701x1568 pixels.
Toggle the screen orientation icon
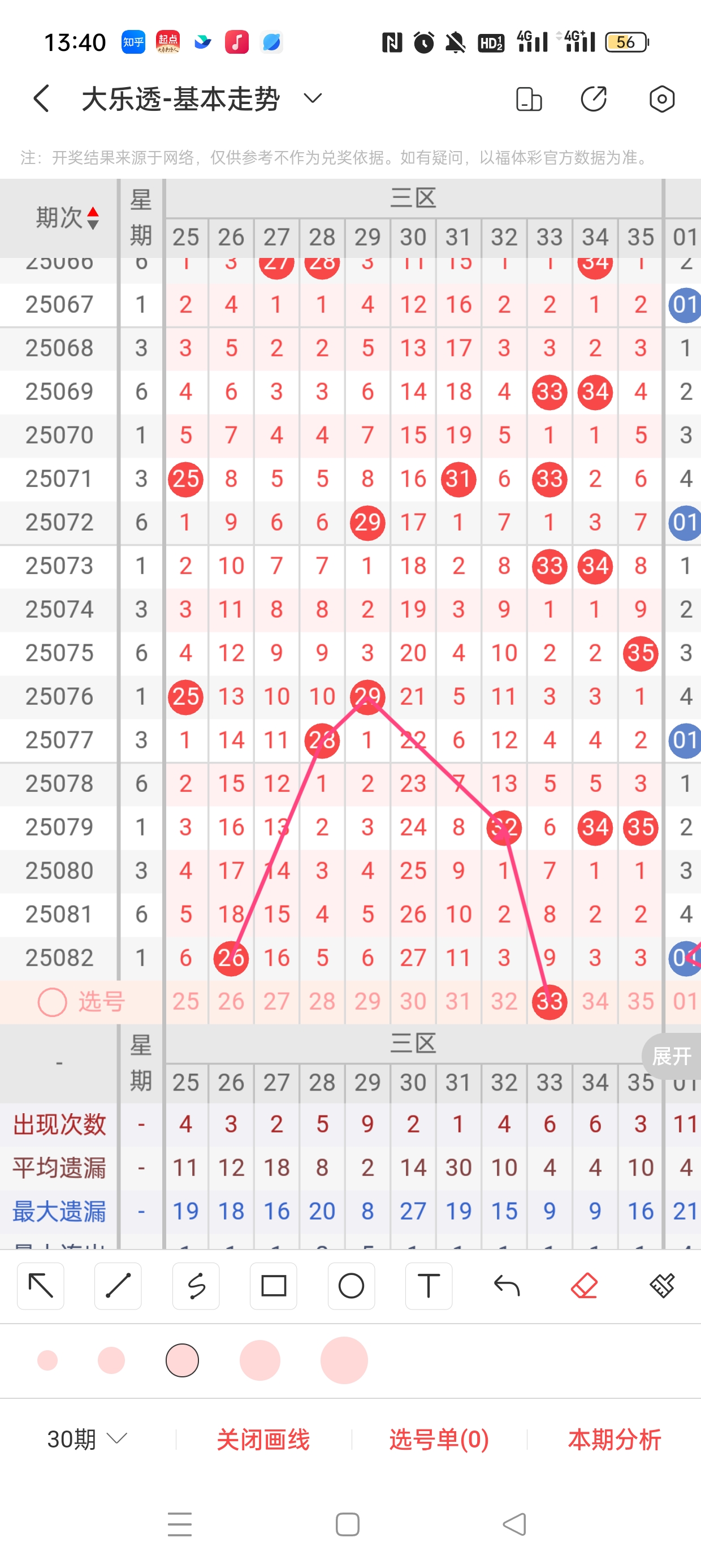click(528, 98)
